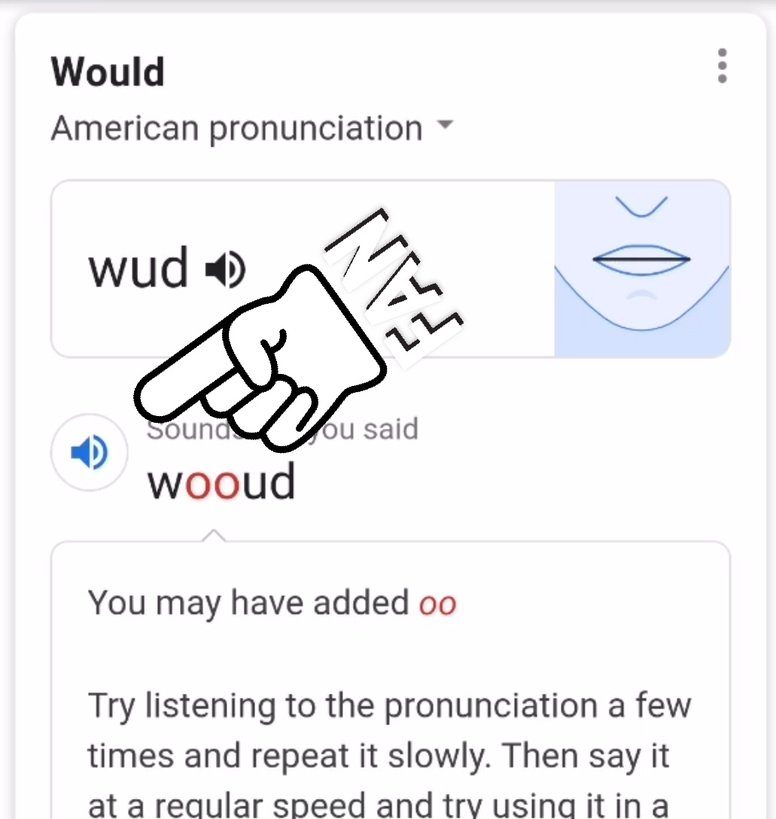The height and width of the screenshot is (819, 776).
Task: Play the wud pronunciation audio
Action: [225, 268]
